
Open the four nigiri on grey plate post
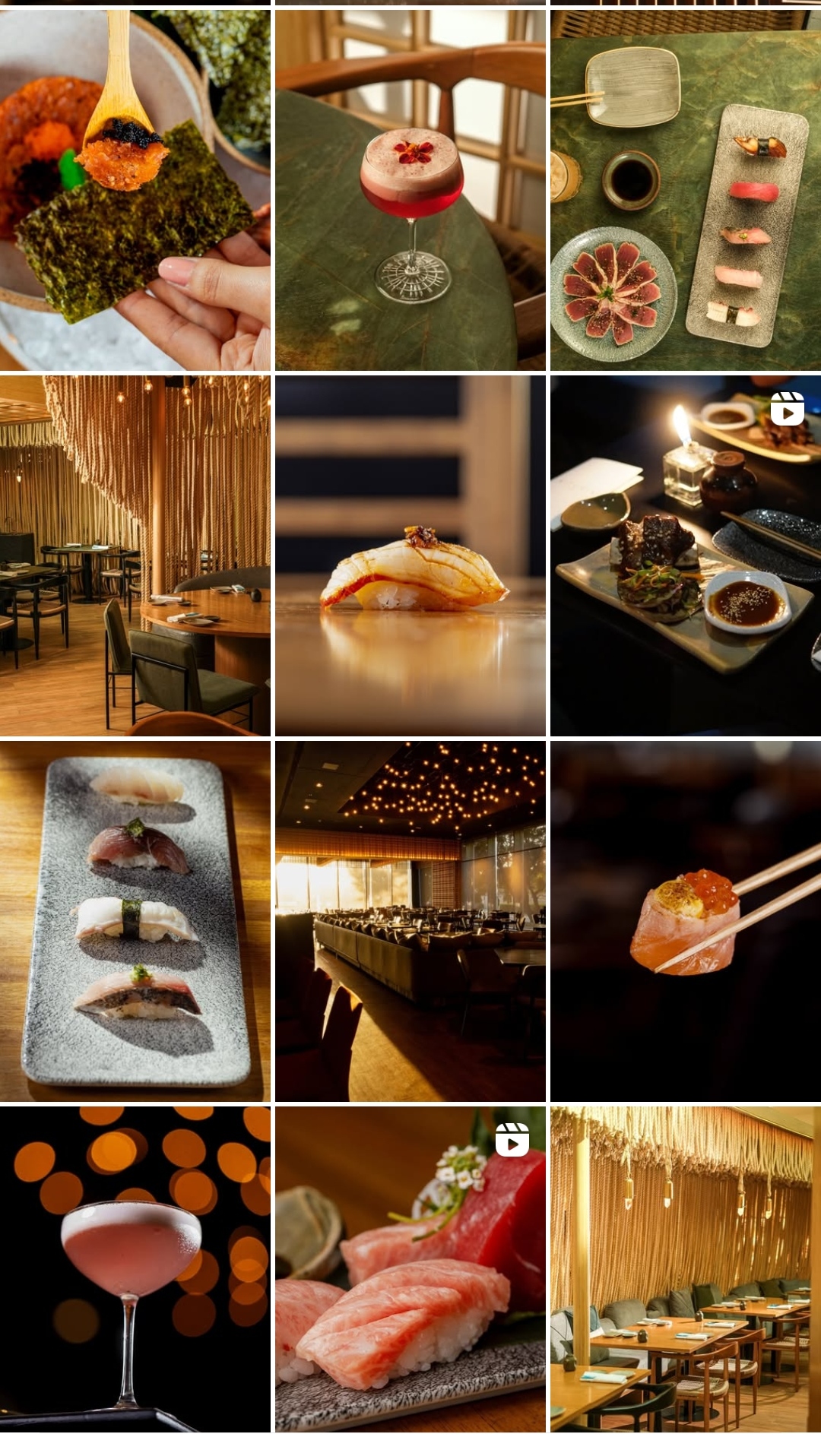pos(135,921)
